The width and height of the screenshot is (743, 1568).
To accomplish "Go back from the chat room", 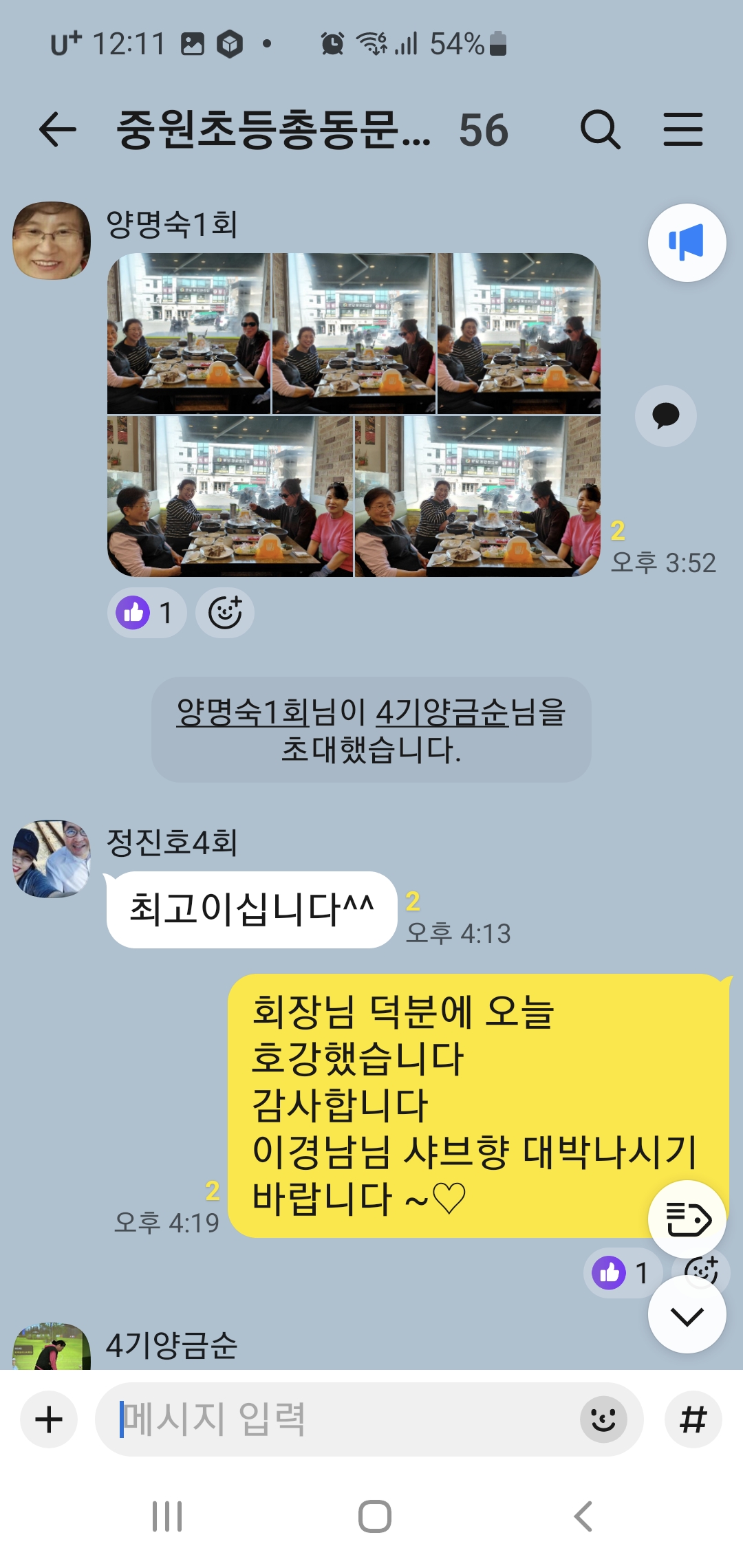I will pos(57,129).
